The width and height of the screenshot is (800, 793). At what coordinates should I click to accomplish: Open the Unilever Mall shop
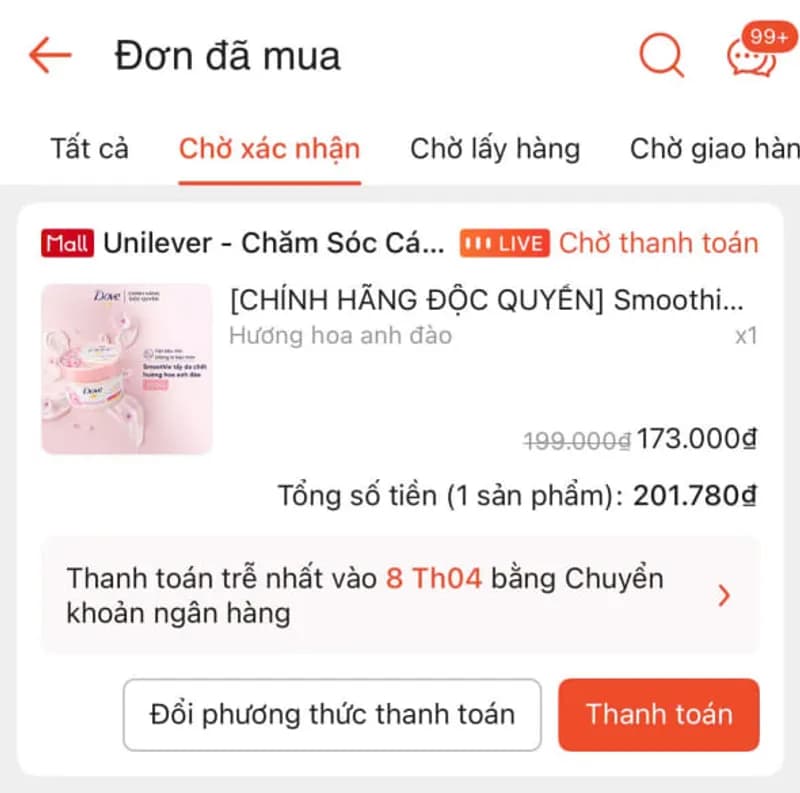click(272, 243)
